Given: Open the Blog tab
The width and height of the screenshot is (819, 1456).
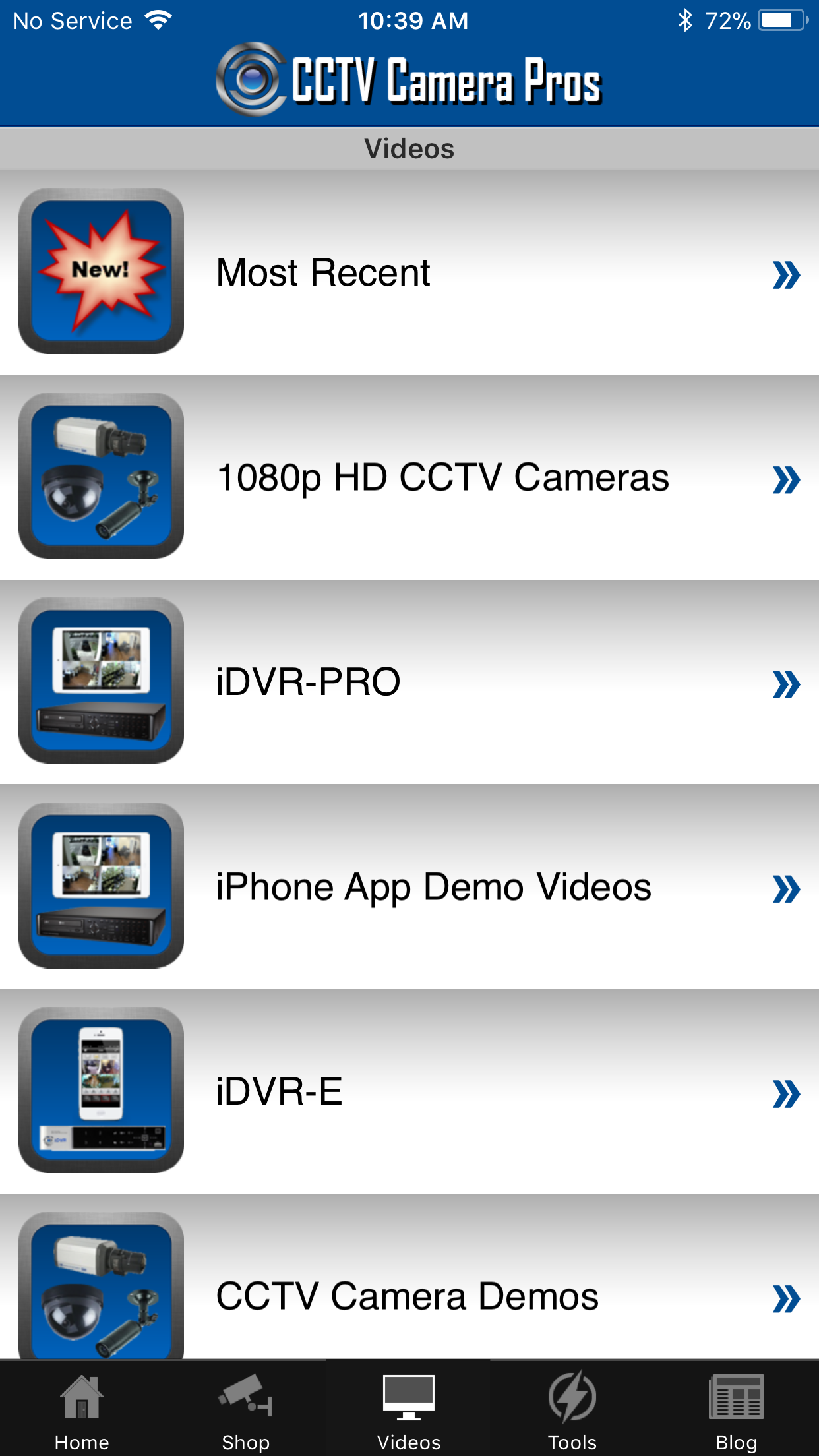Looking at the screenshot, I should click(x=737, y=1409).
